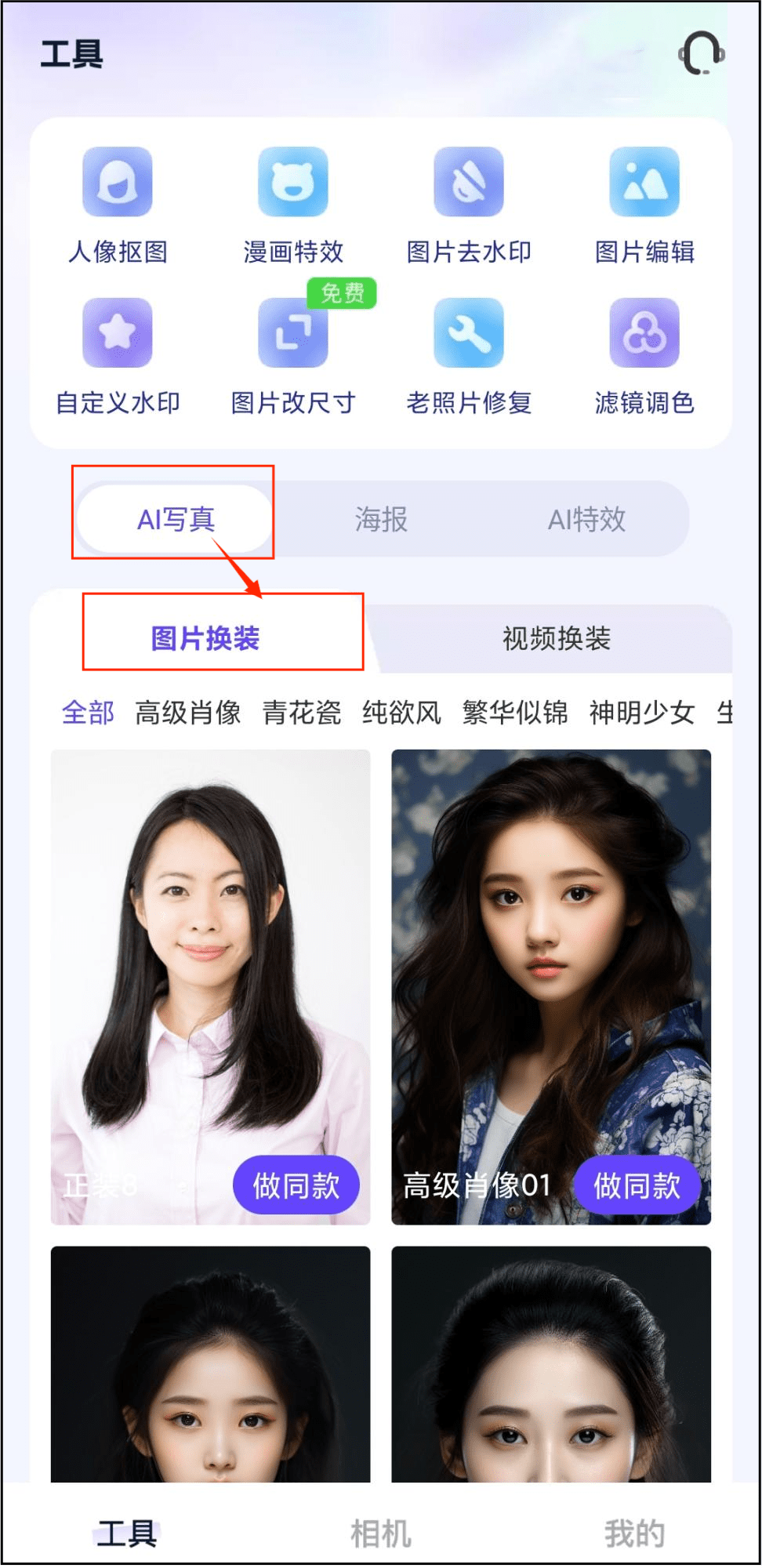
Task: Open the 我的 profile tab
Action: (634, 1534)
